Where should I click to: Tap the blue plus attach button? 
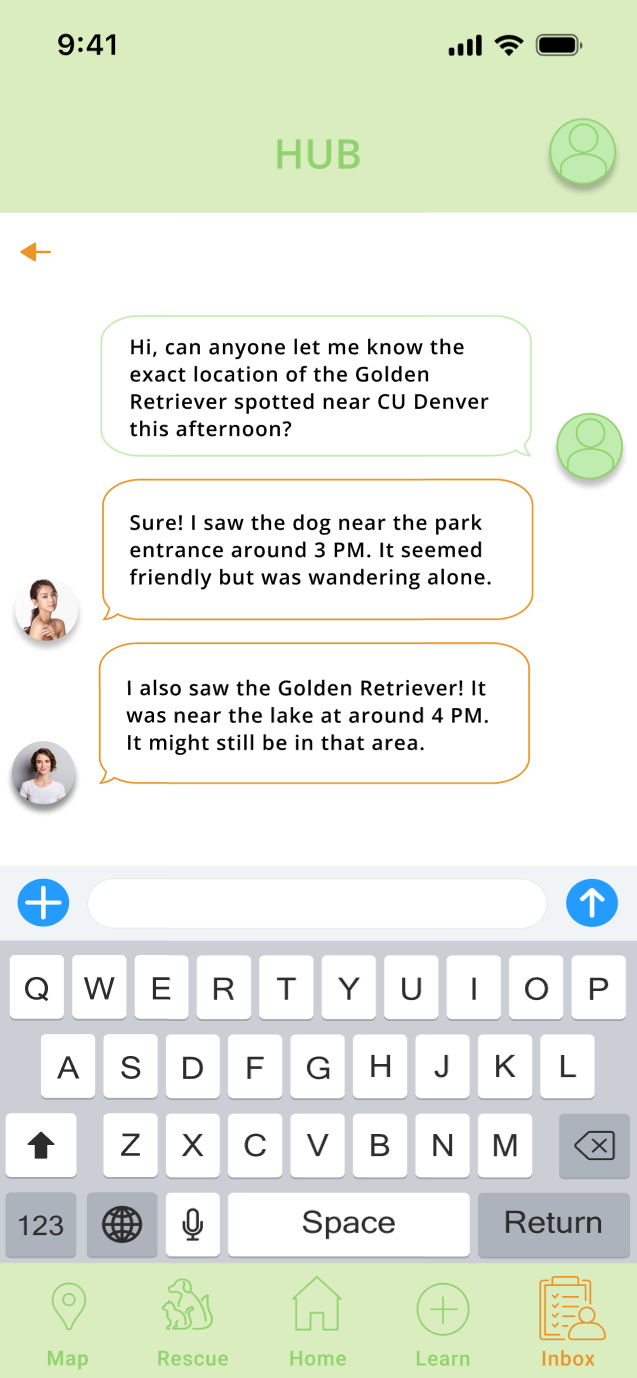coord(43,903)
